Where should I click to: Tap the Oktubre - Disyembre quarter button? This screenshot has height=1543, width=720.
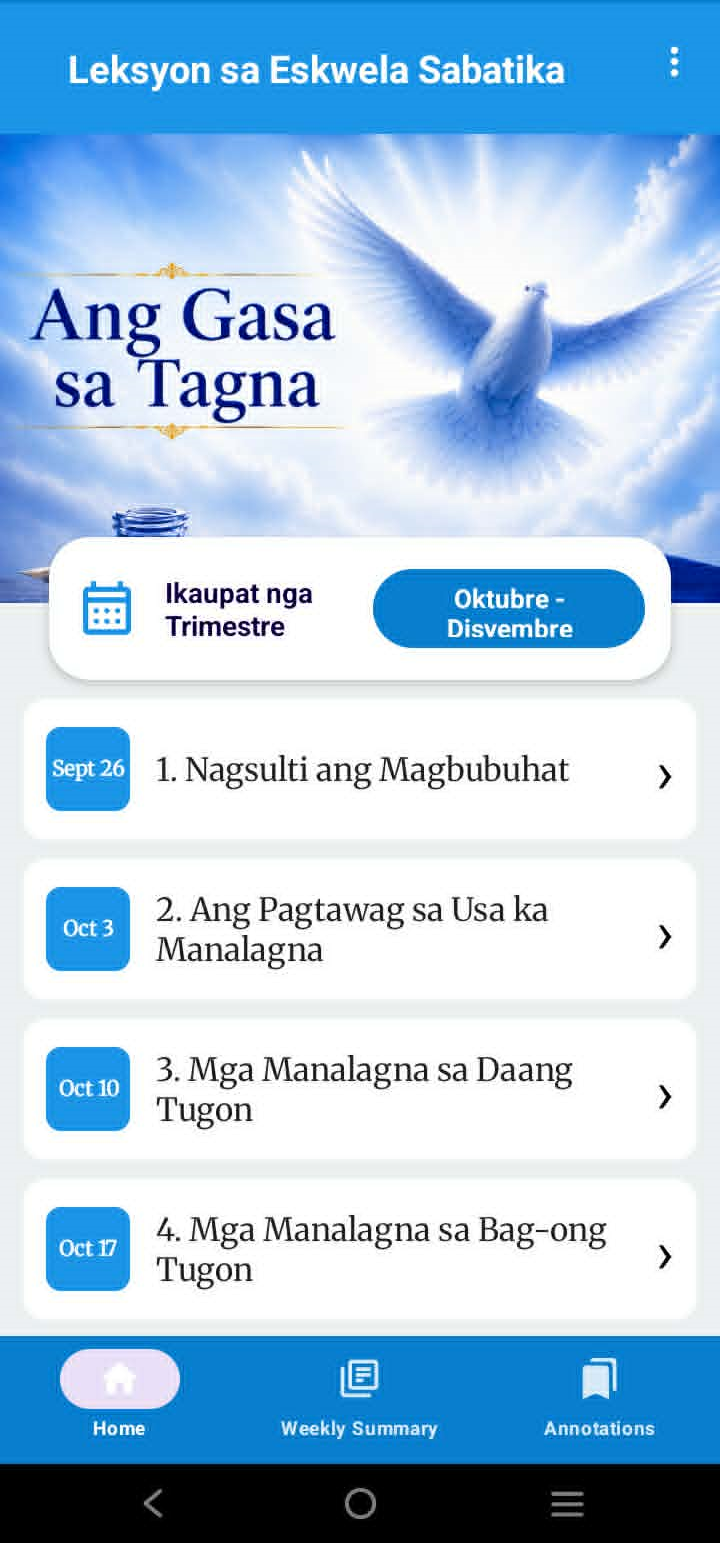(509, 609)
